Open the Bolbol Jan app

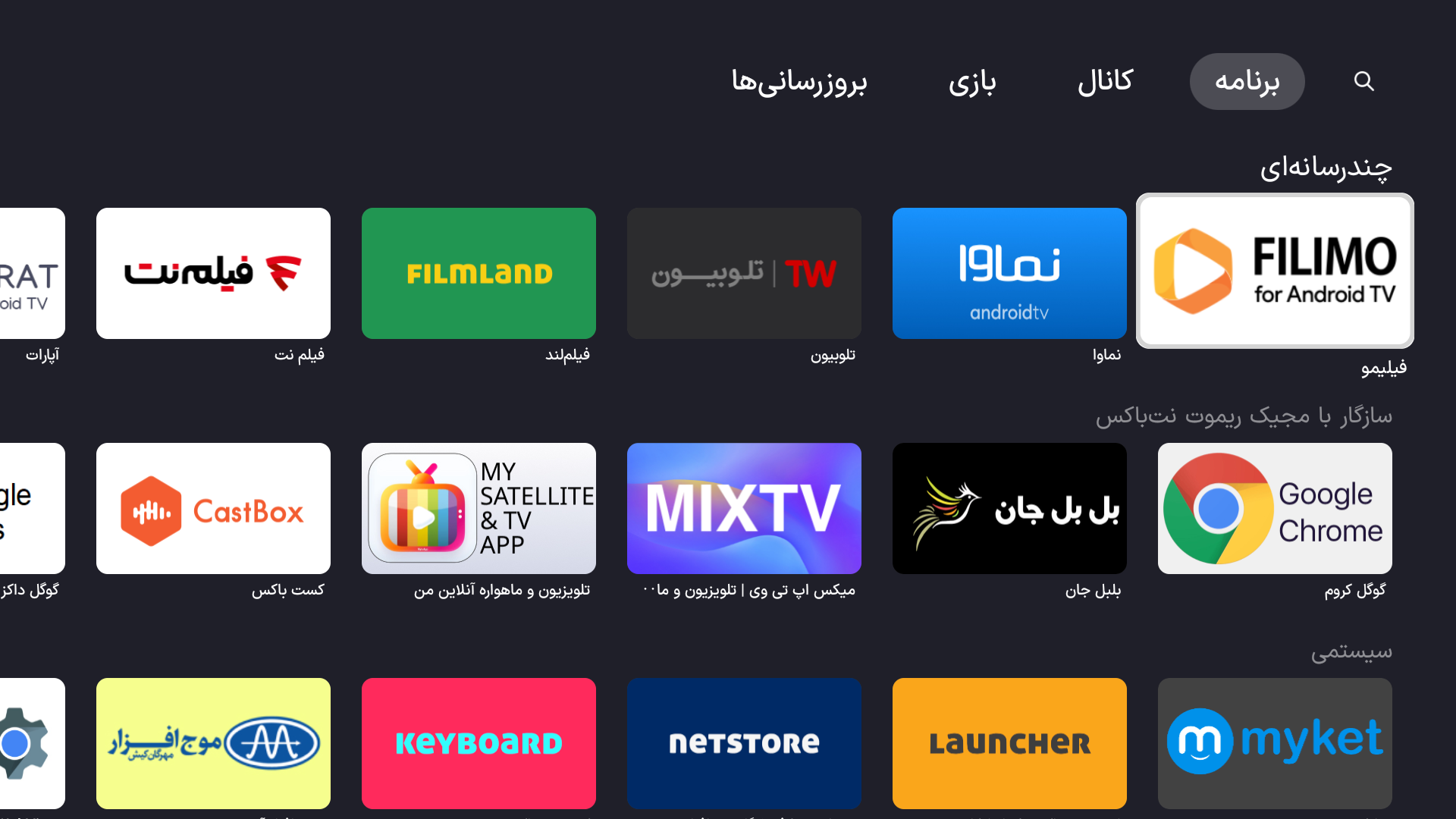pos(1009,508)
